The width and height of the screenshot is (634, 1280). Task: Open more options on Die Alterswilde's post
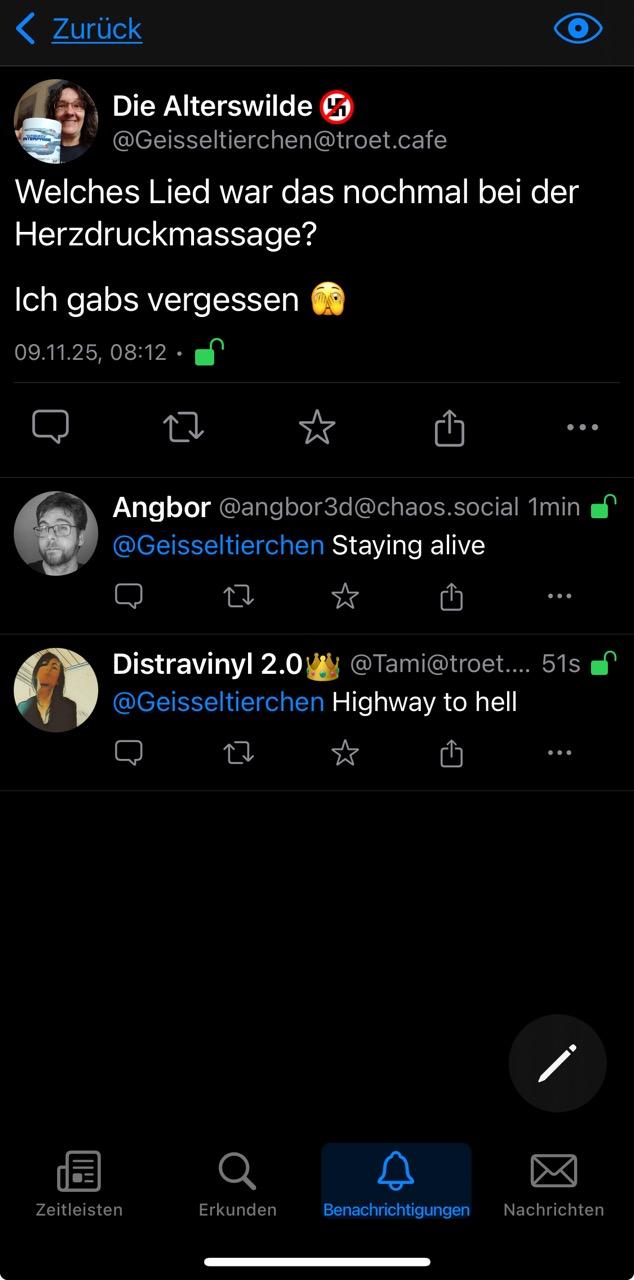tap(582, 427)
